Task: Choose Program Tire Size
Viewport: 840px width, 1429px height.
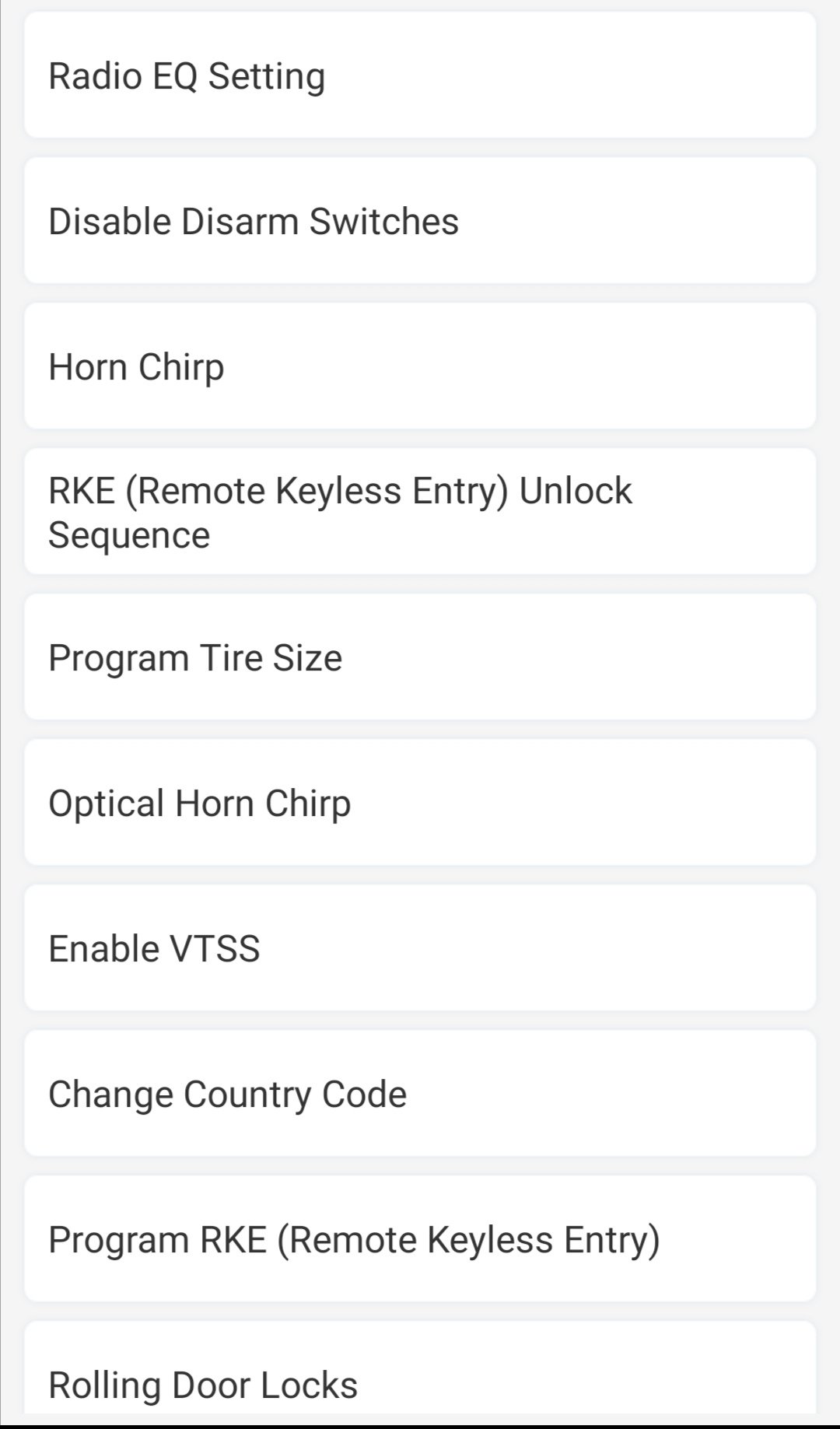Action: click(x=420, y=657)
